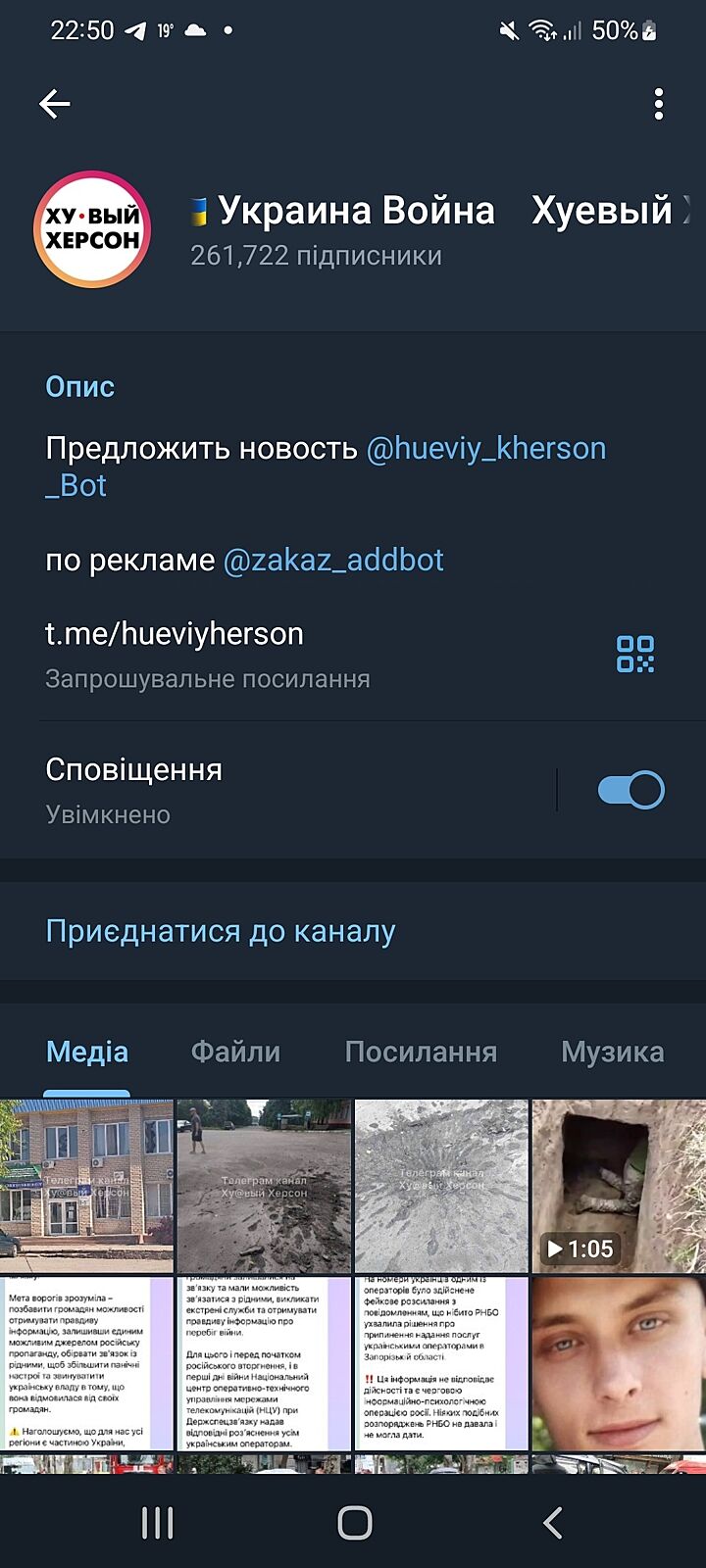
Task: Open recent apps from navigation bar
Action: (157, 1523)
